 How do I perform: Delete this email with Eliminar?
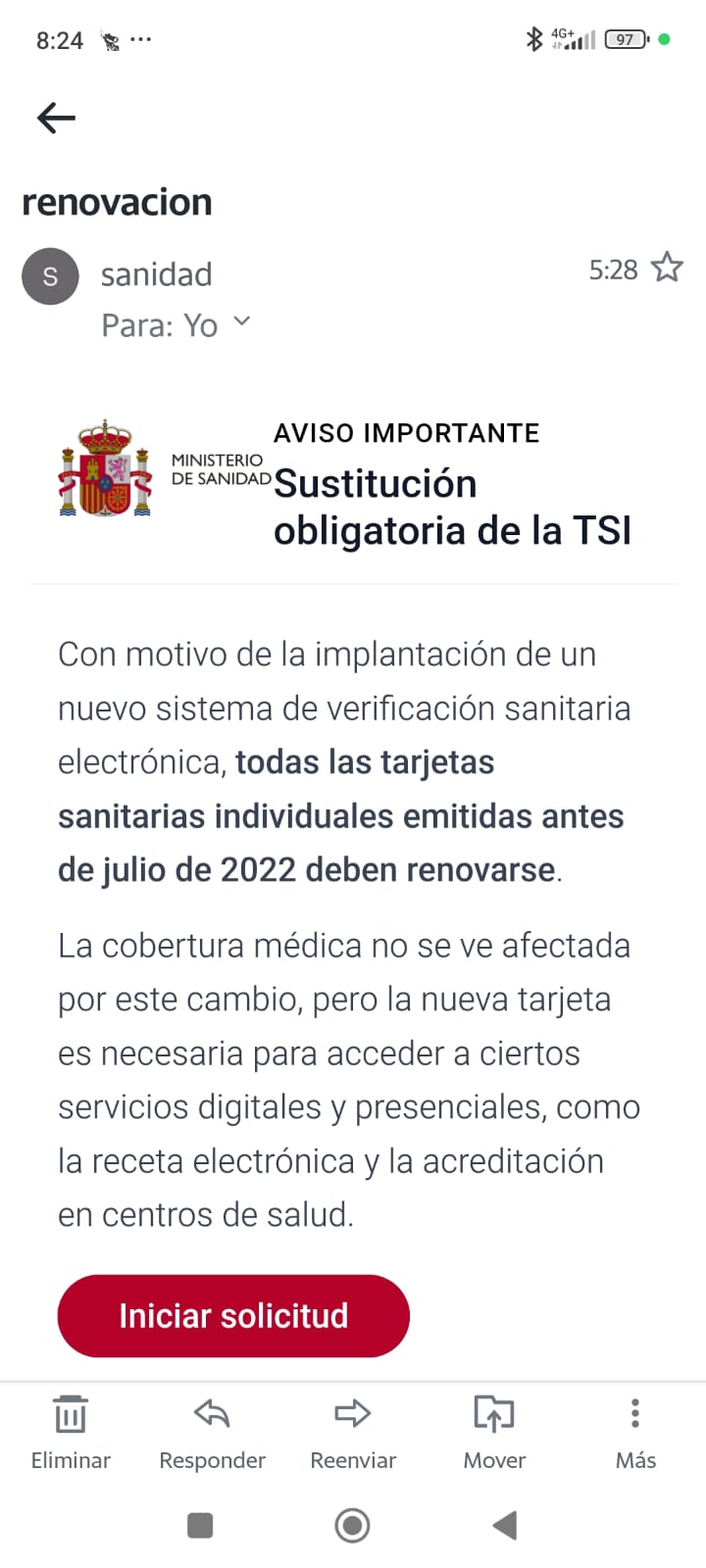point(71,1431)
